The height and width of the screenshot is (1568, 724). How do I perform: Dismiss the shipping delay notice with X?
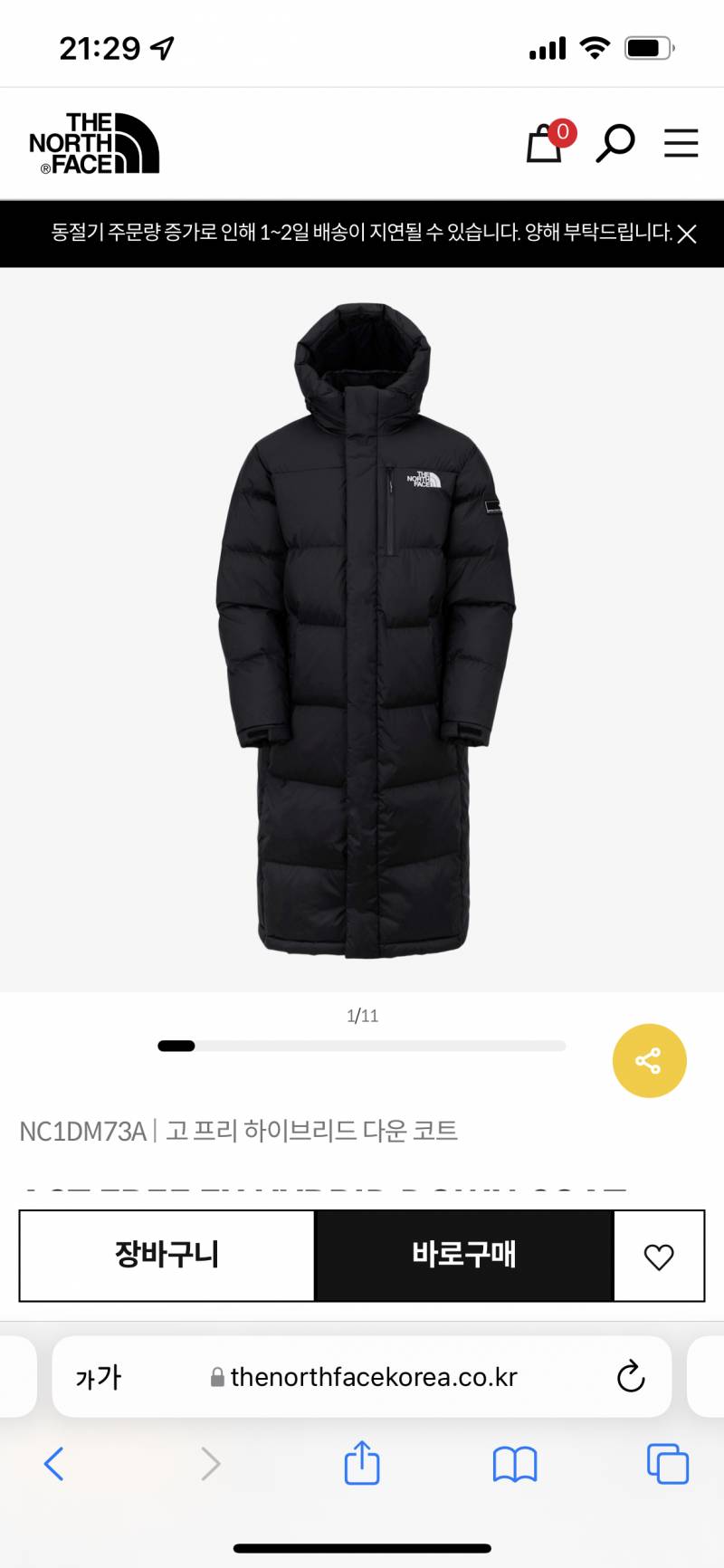[685, 233]
